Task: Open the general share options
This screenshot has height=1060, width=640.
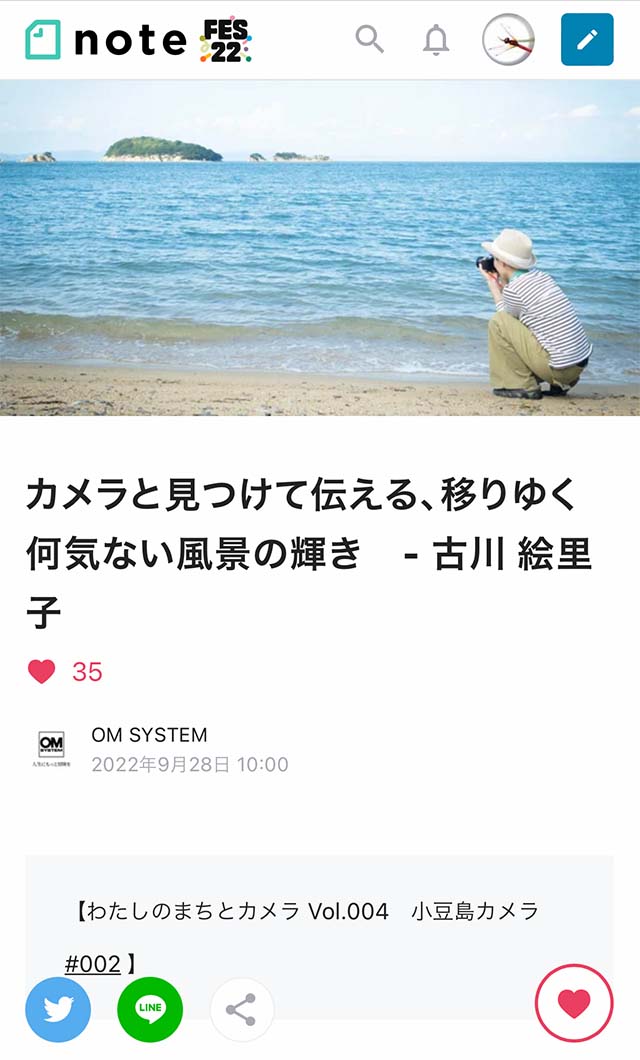Action: pyautogui.click(x=242, y=1010)
